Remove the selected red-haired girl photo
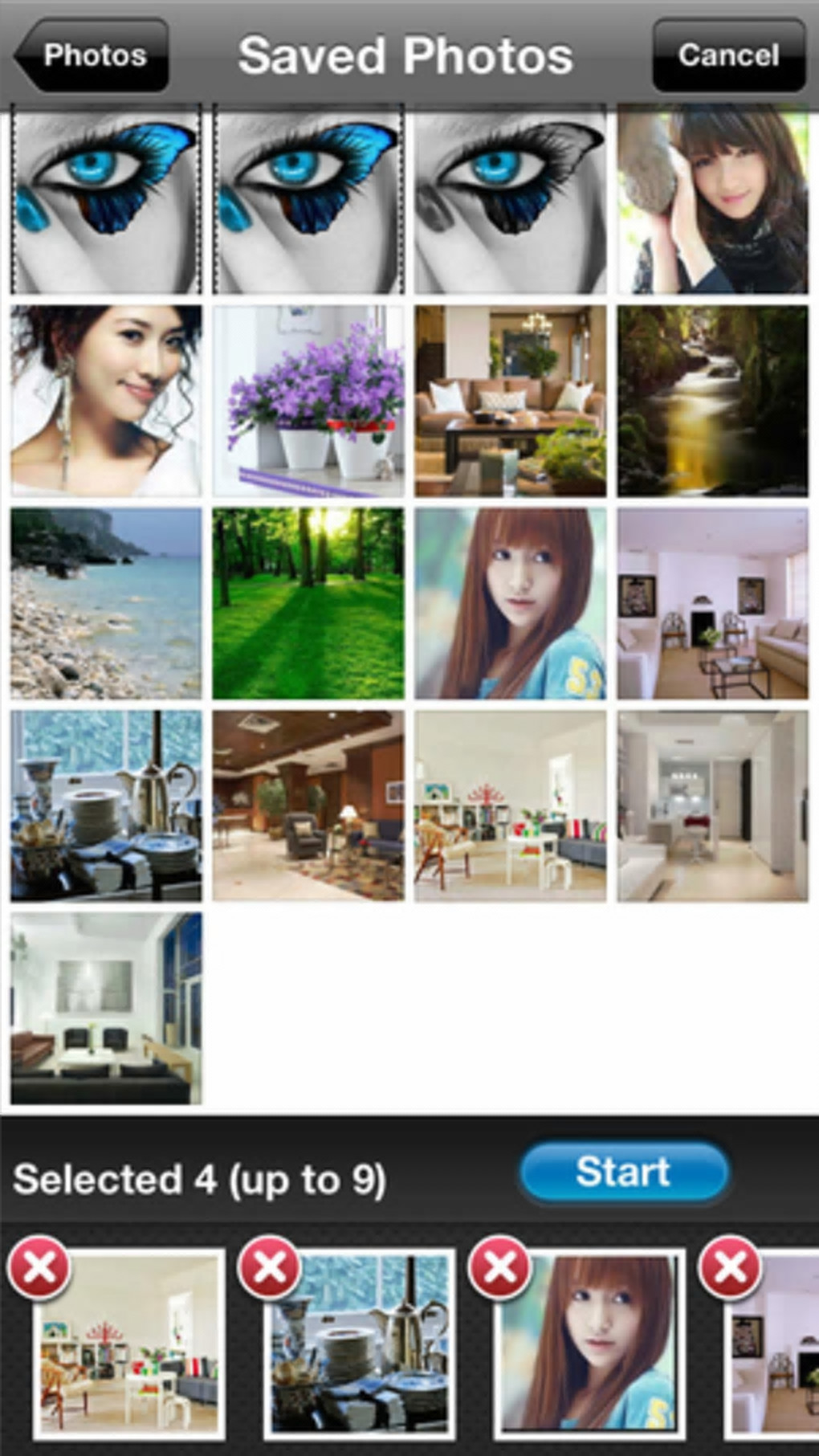 point(499,1268)
